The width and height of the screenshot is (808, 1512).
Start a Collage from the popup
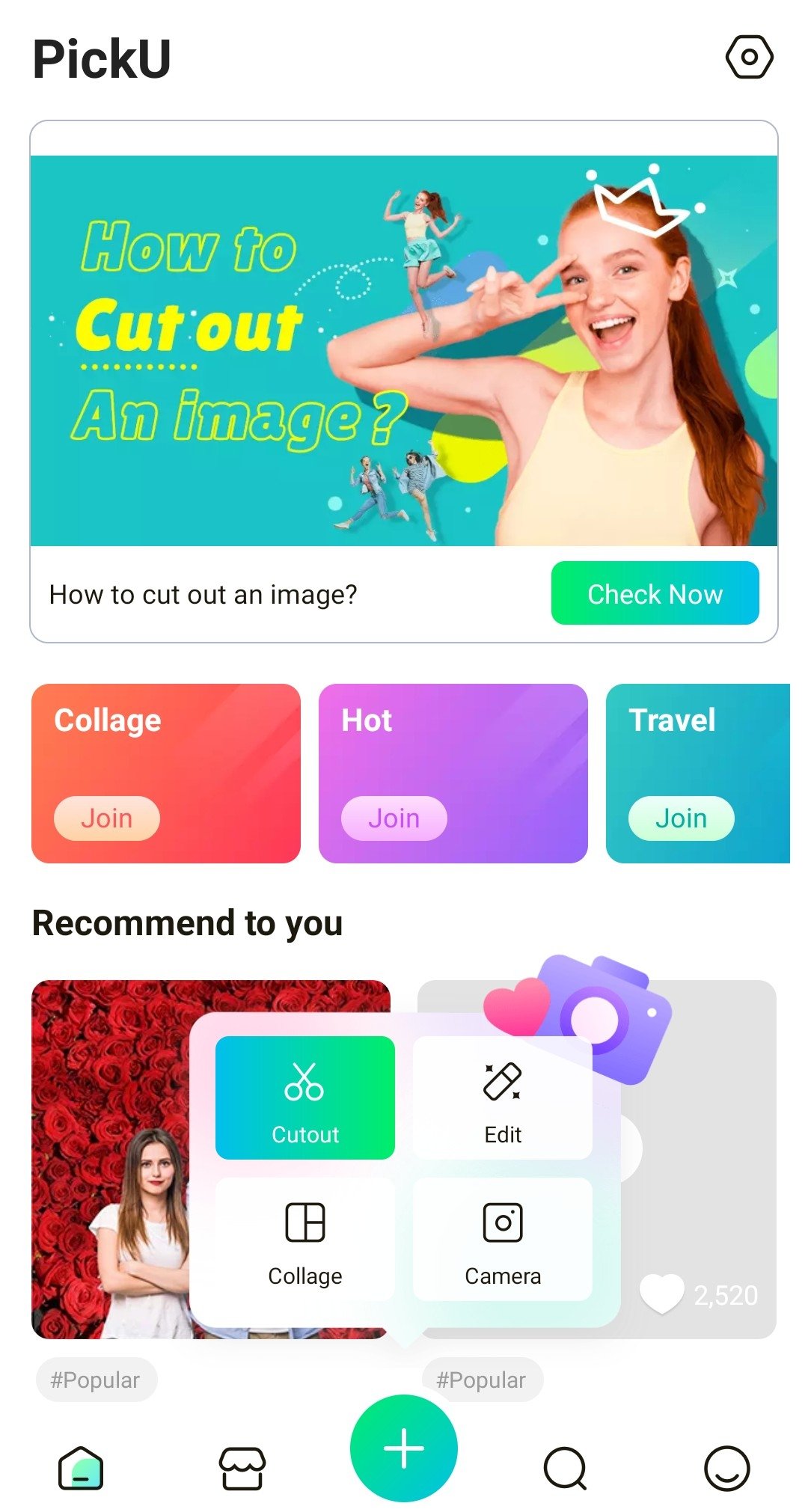pyautogui.click(x=305, y=1239)
